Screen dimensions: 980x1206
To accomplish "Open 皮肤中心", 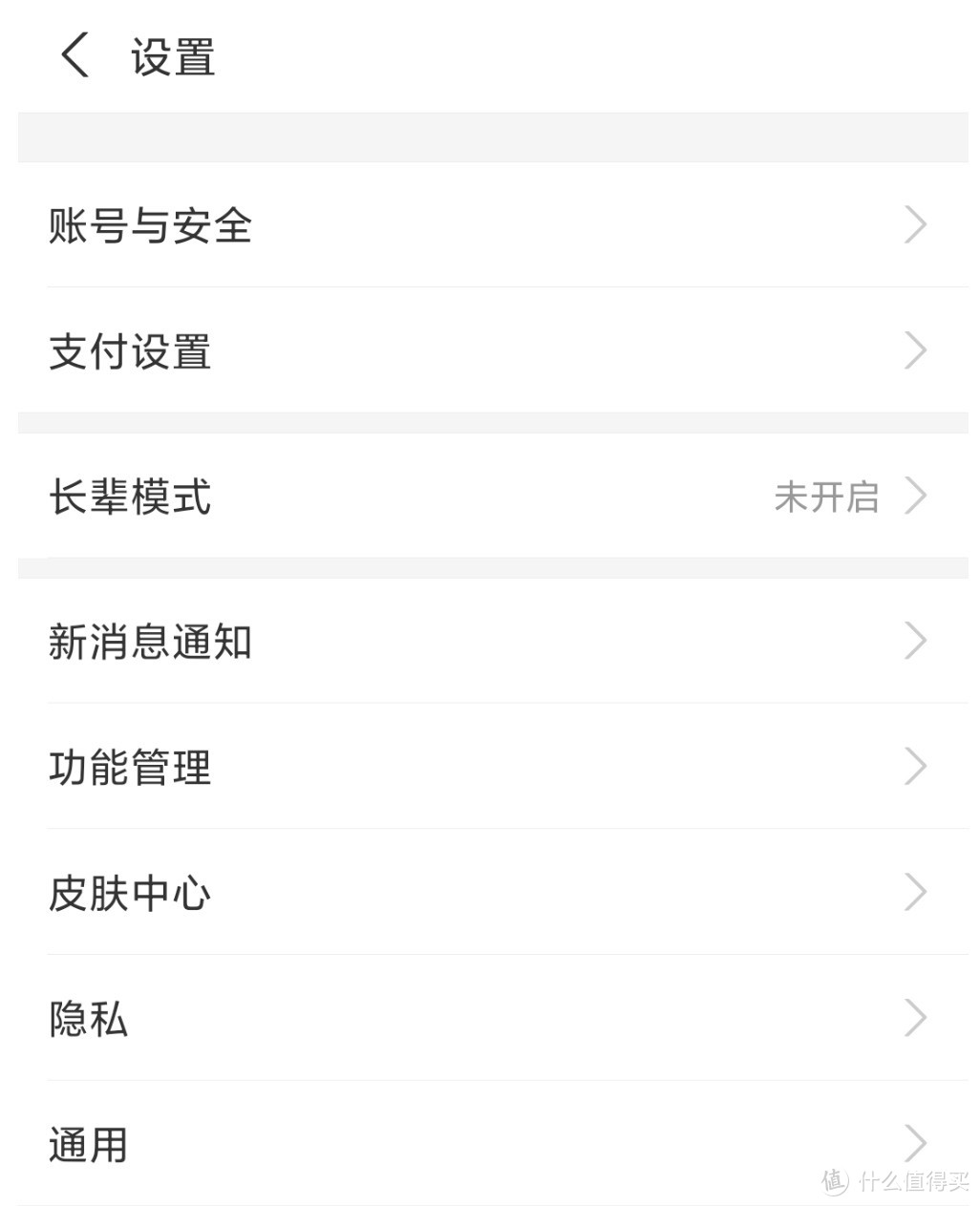I will tap(130, 893).
